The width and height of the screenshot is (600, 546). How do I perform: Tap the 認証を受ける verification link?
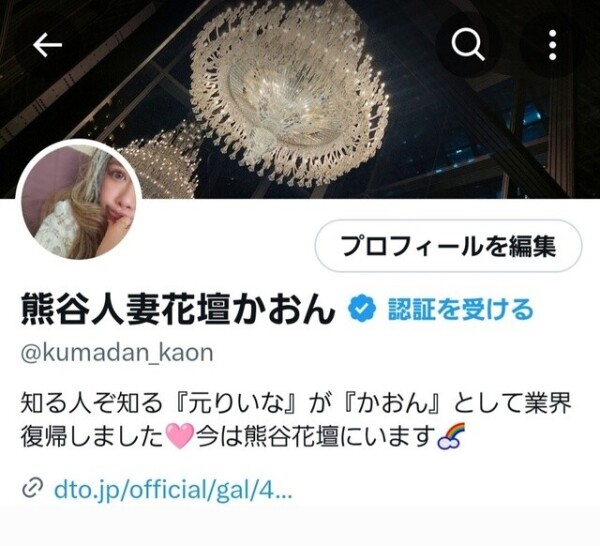click(x=460, y=309)
